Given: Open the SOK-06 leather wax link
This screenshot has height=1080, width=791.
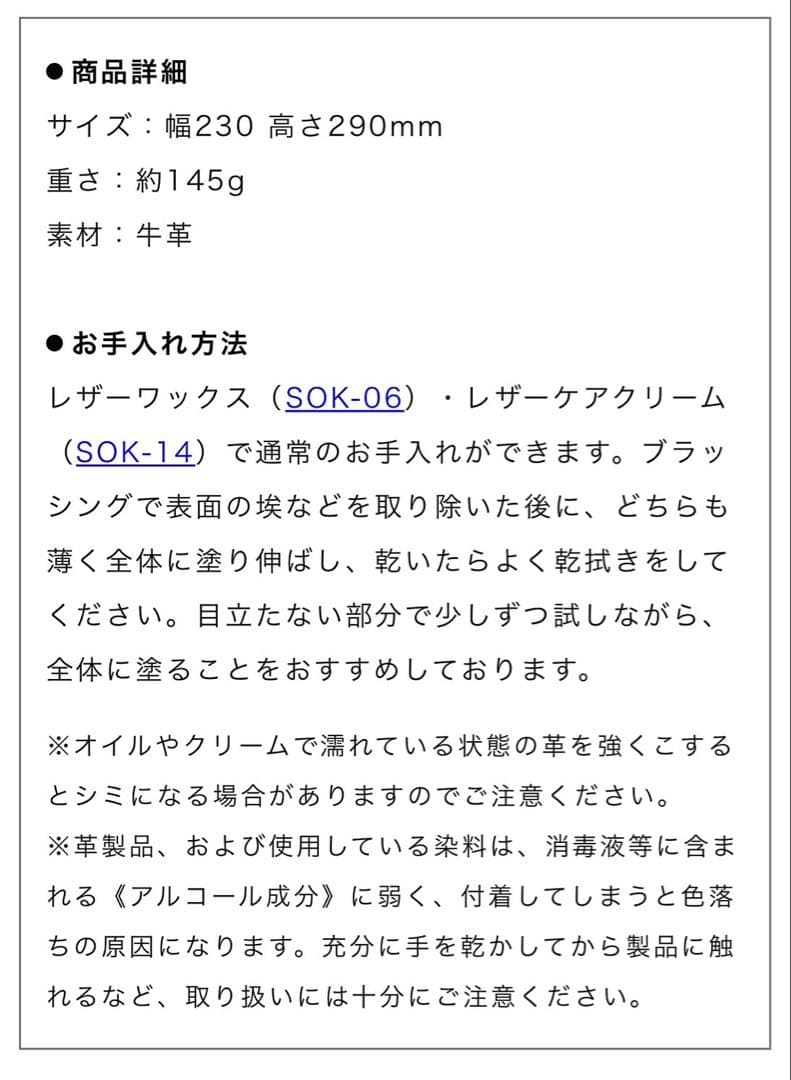Looking at the screenshot, I should click(343, 398).
